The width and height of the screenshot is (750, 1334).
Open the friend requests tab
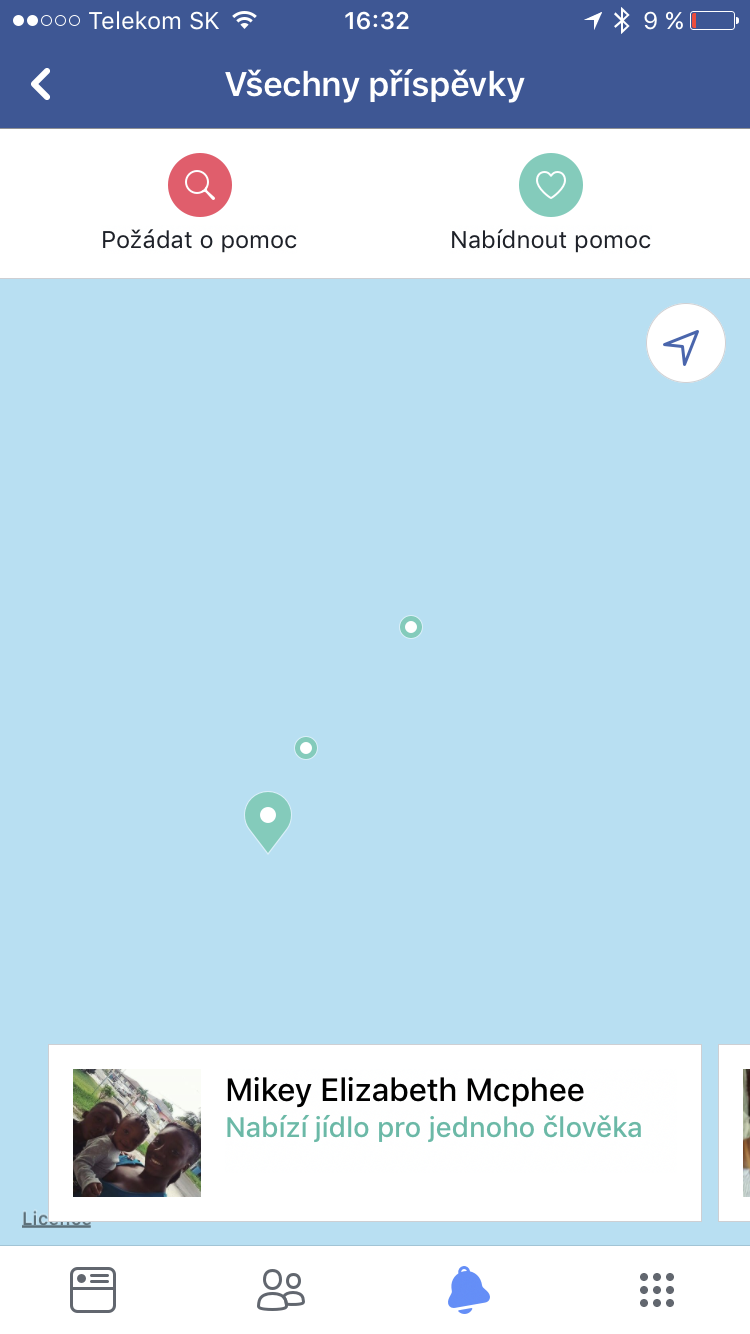[281, 1289]
